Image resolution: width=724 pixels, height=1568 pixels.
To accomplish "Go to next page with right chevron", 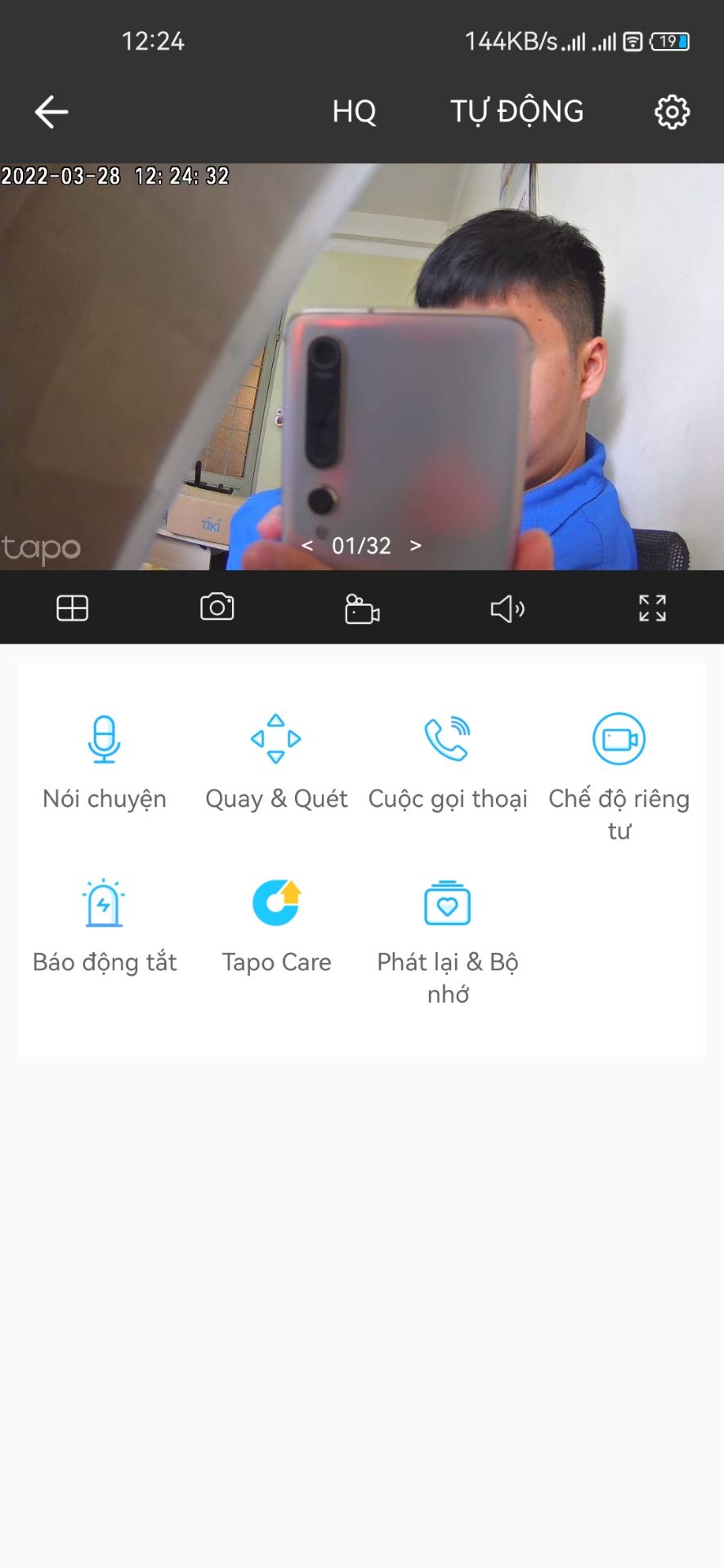I will coord(417,545).
